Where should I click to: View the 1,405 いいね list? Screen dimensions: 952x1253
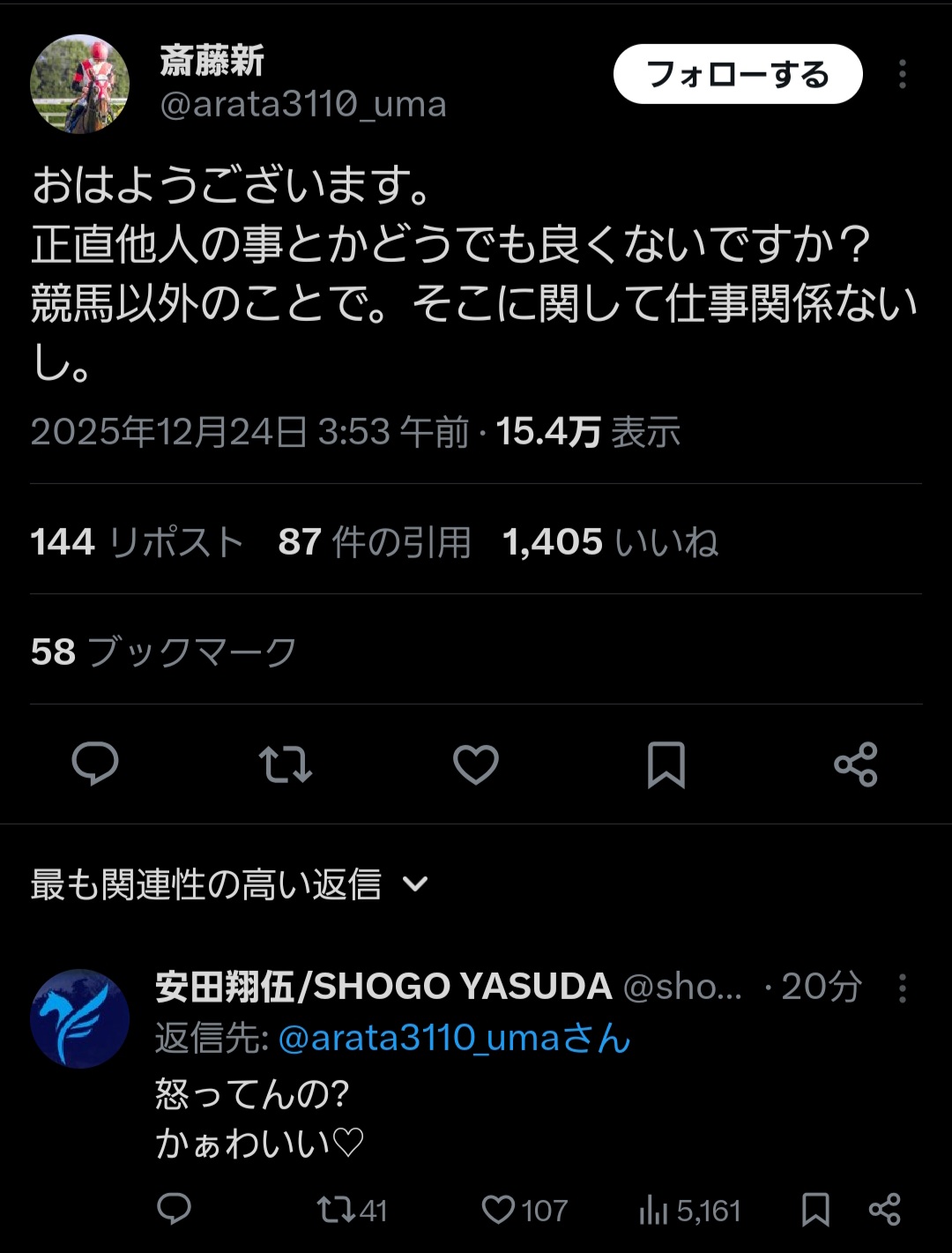point(610,542)
